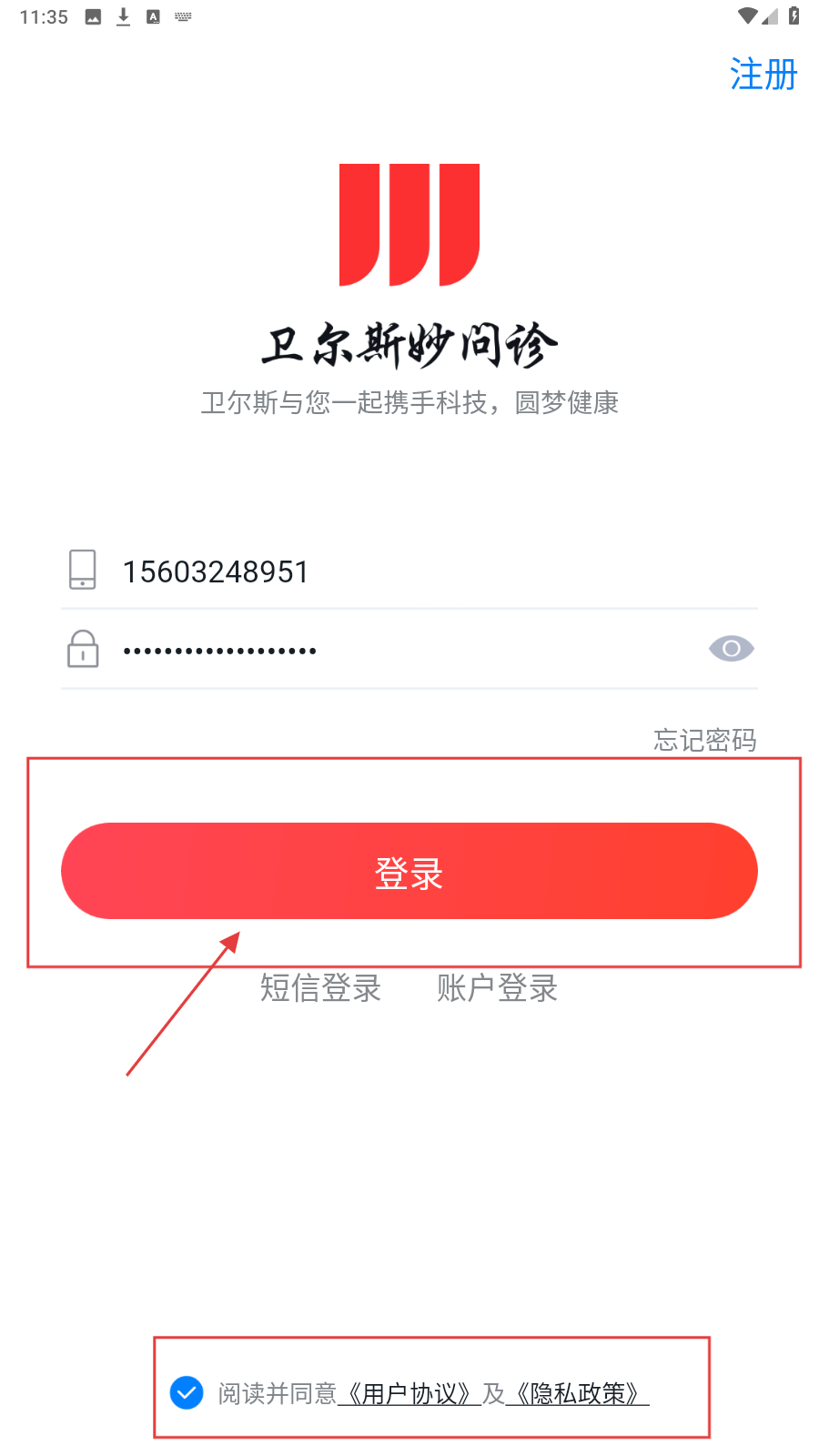The width and height of the screenshot is (819, 1456).
Task: Focus the password input field
Action: 409,650
